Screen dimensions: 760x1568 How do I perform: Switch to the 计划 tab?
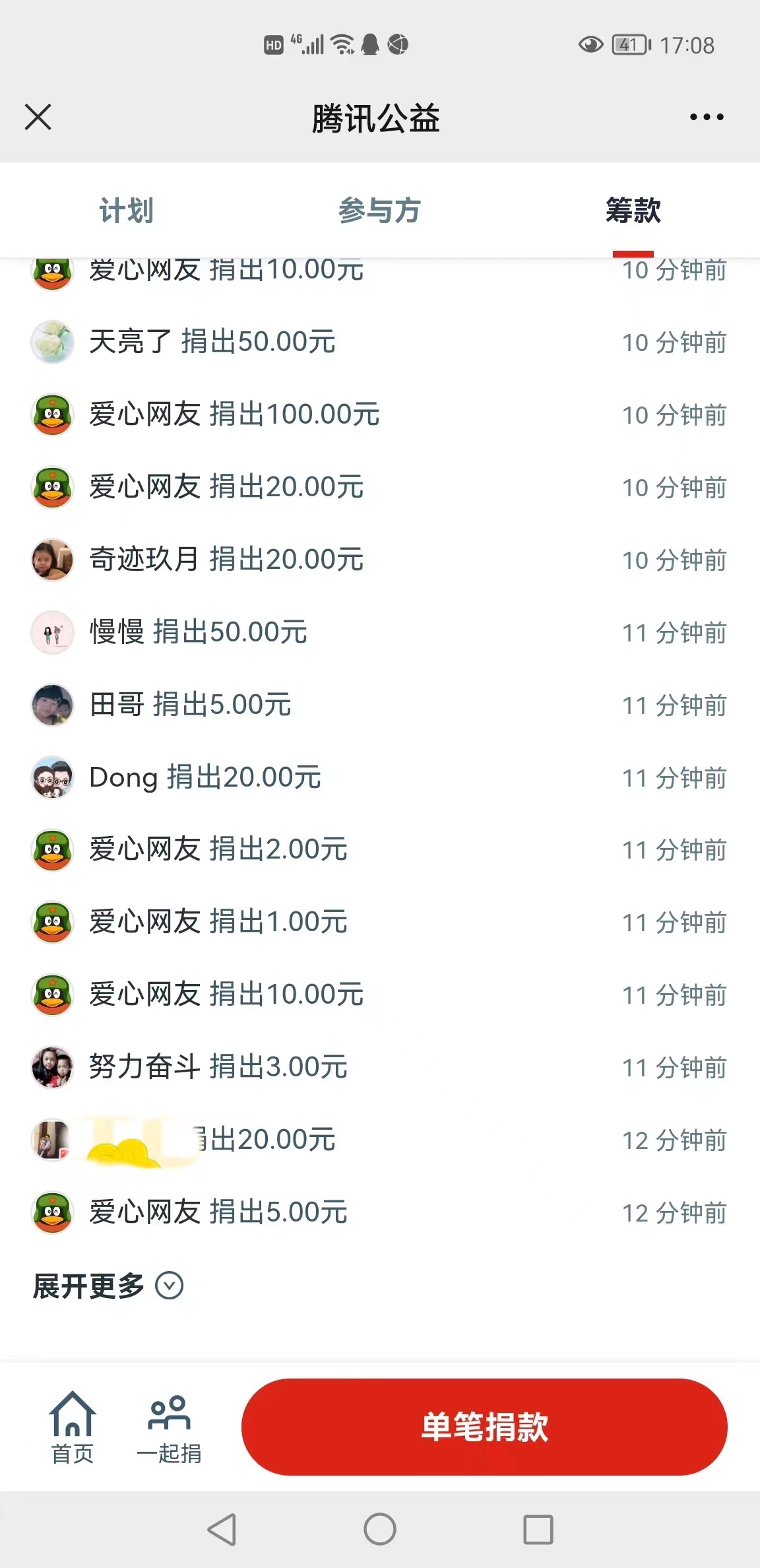click(x=126, y=211)
